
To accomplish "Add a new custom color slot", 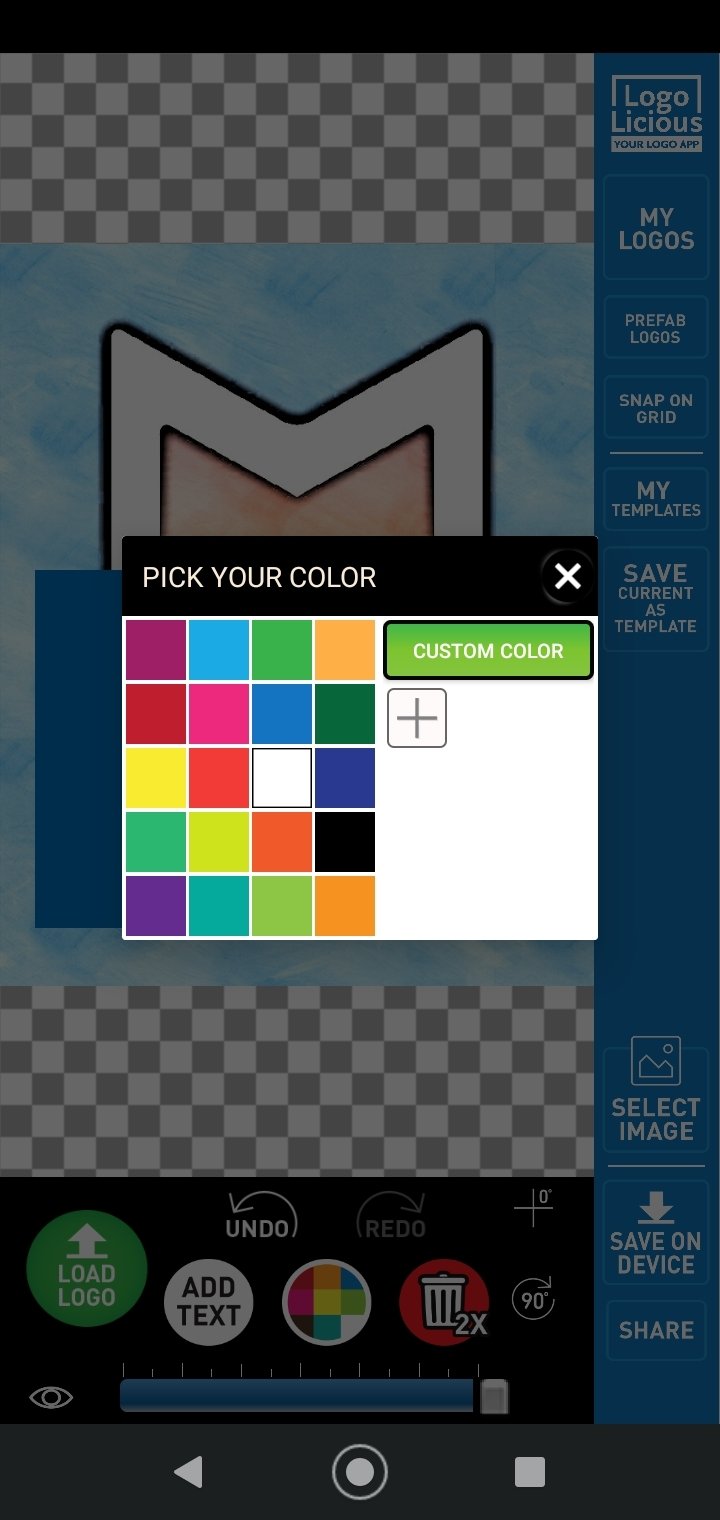I will tap(417, 717).
